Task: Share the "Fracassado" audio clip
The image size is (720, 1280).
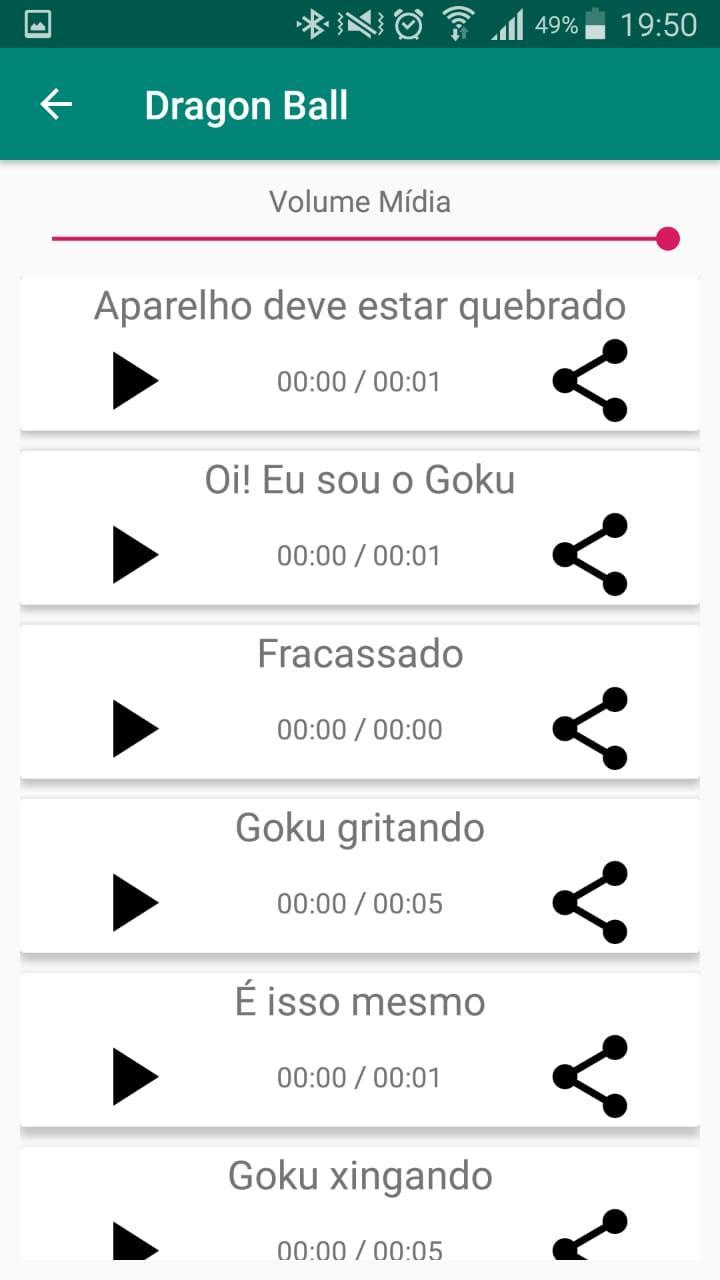Action: click(590, 729)
